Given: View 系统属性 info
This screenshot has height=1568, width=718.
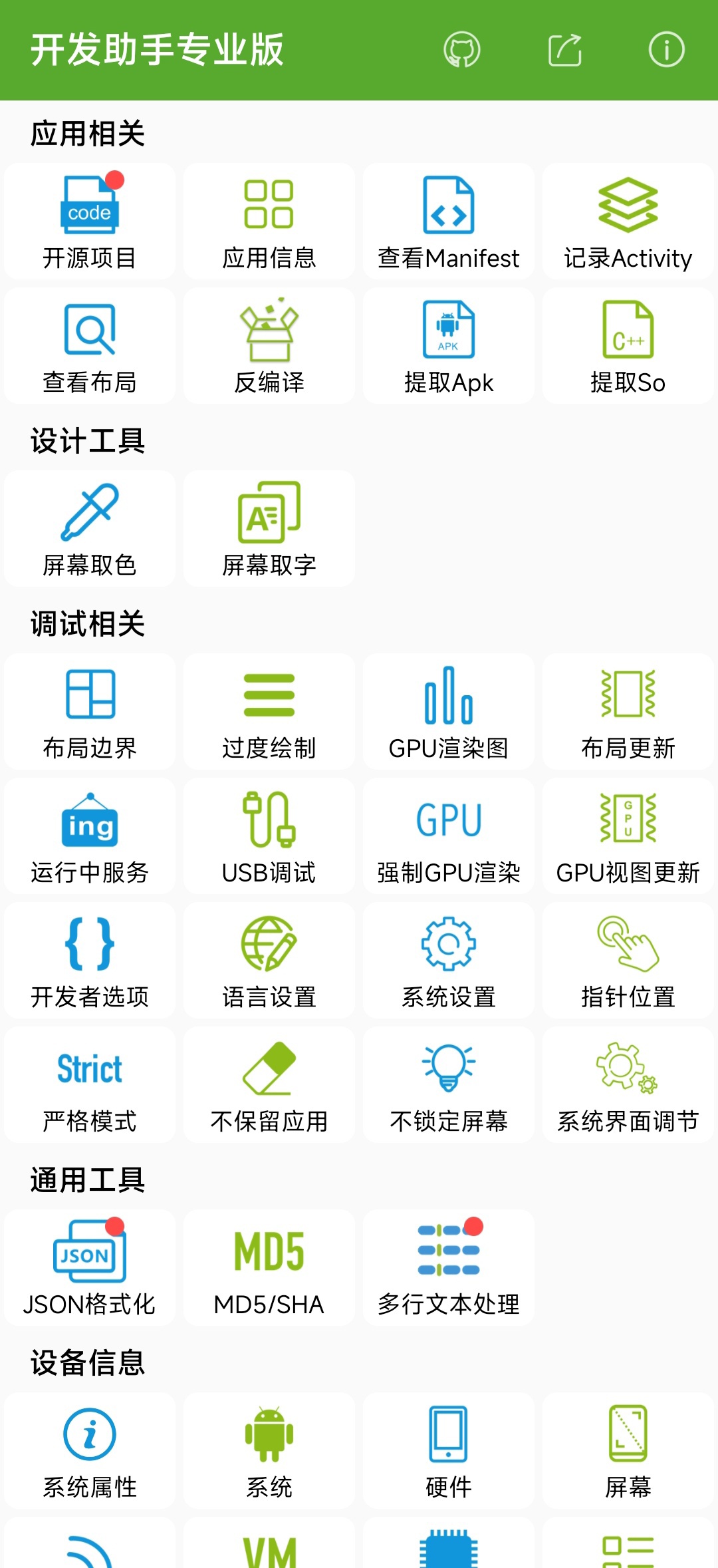Looking at the screenshot, I should (90, 1451).
